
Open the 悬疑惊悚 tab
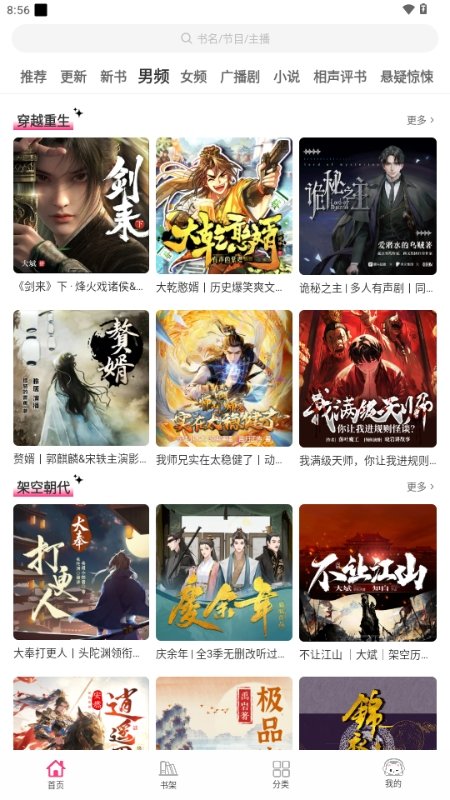407,77
